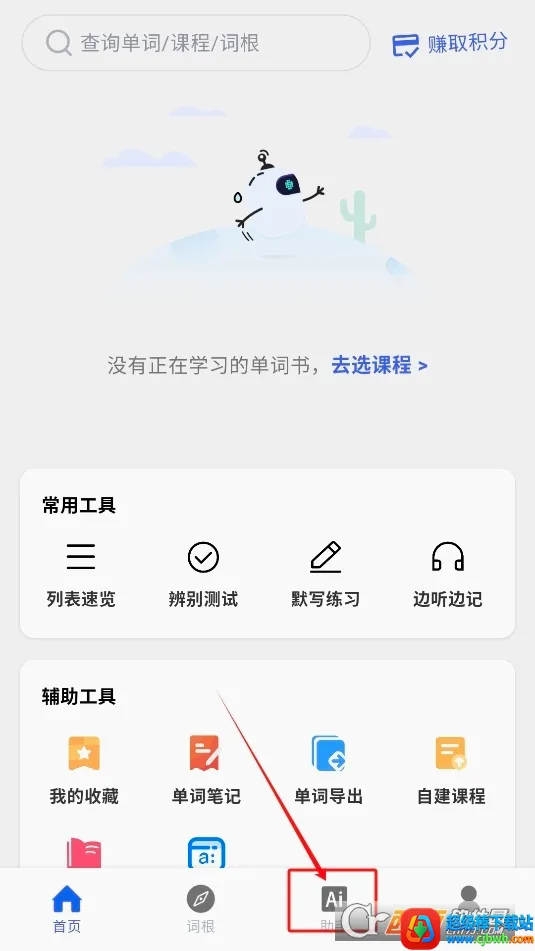Open 赚取积分 to earn points
535x951 pixels.
tap(449, 44)
